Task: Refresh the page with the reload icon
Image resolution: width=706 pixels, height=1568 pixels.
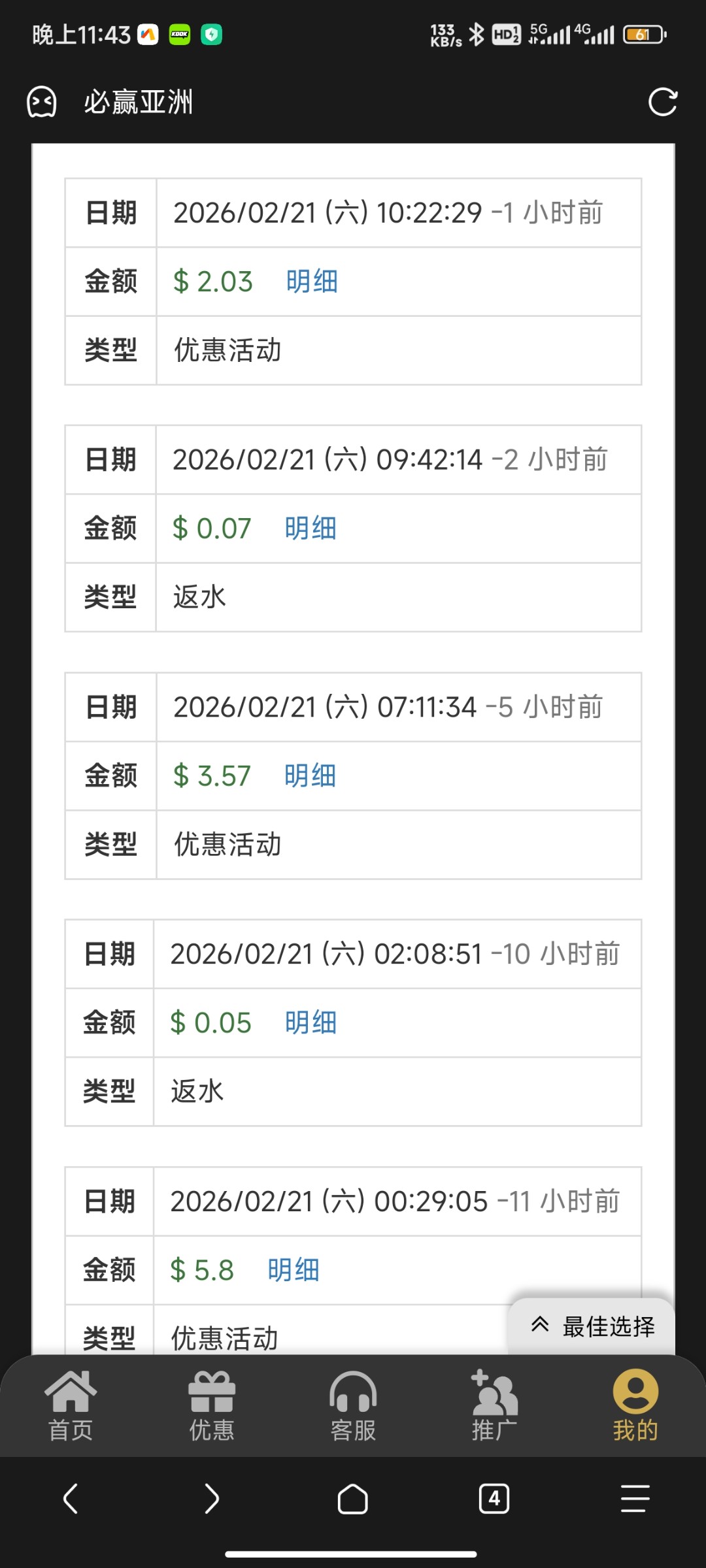Action: coord(662,103)
